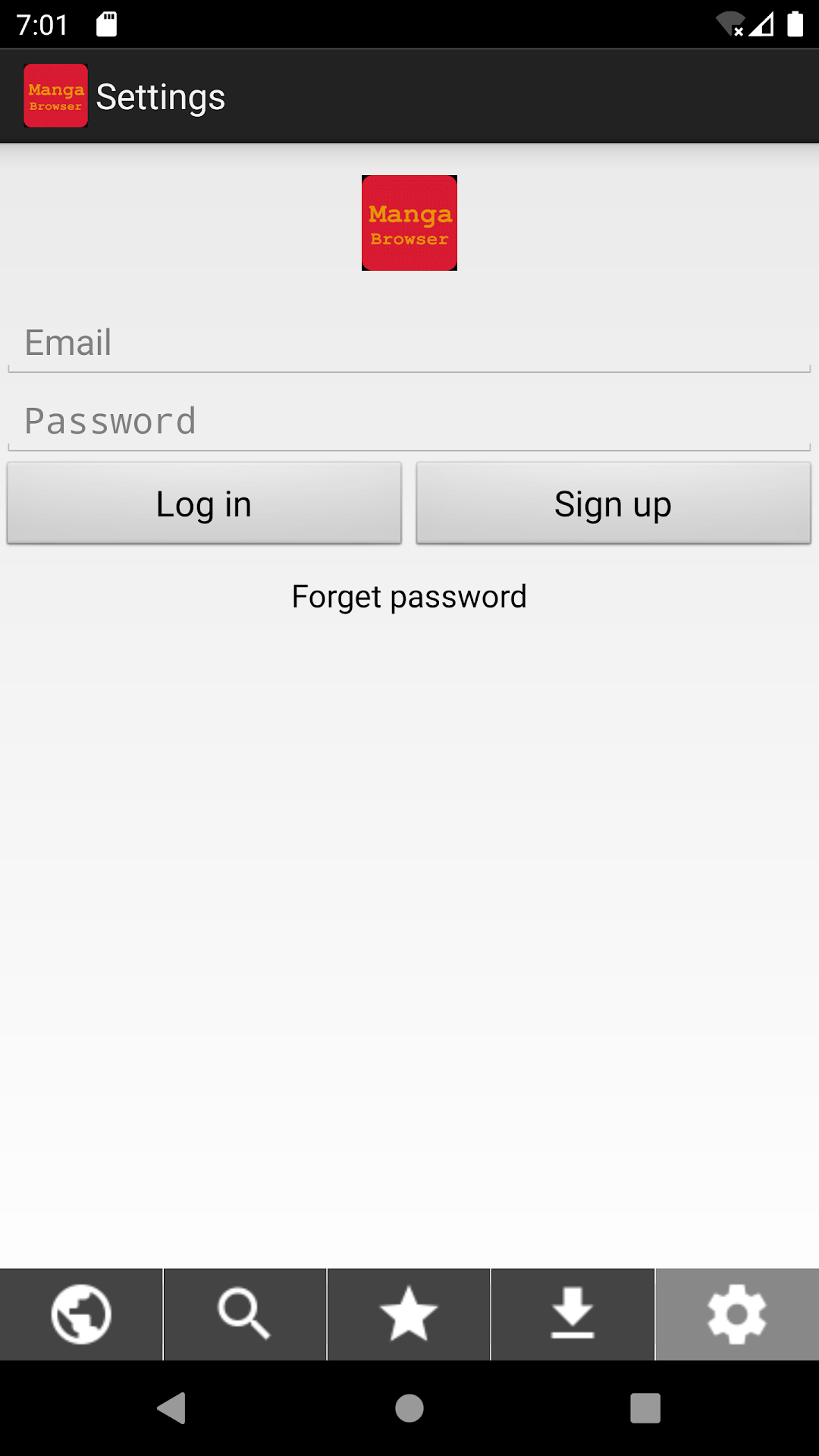
Task: Open the Forget password link
Action: (409, 597)
